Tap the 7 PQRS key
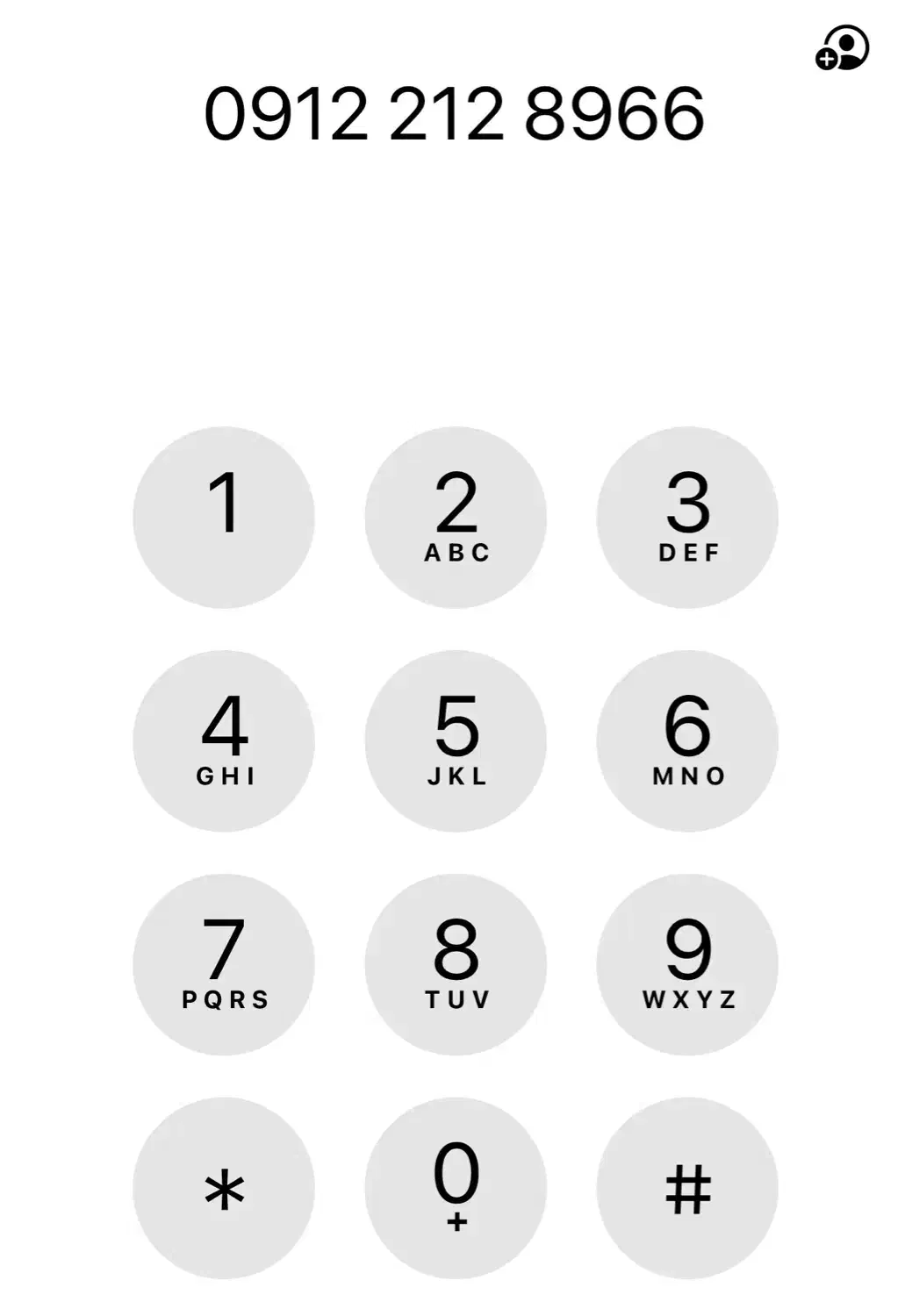This screenshot has height=1316, width=912. [224, 965]
